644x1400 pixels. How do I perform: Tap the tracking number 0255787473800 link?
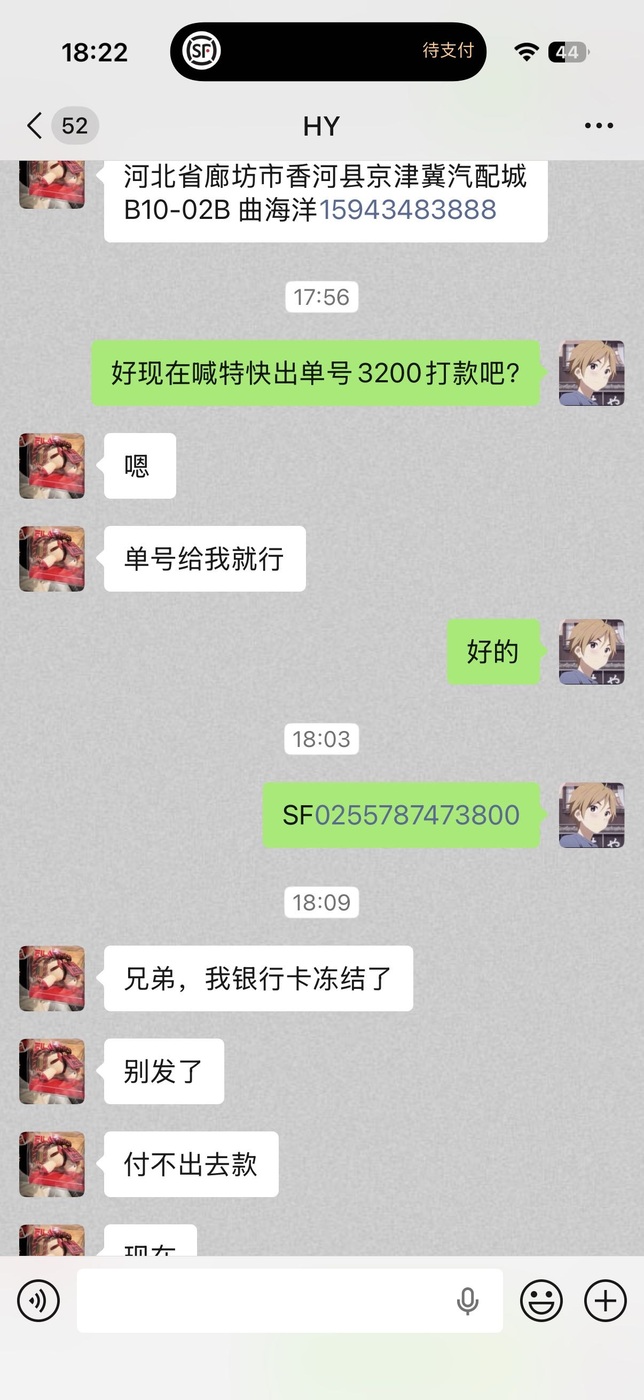tap(417, 815)
